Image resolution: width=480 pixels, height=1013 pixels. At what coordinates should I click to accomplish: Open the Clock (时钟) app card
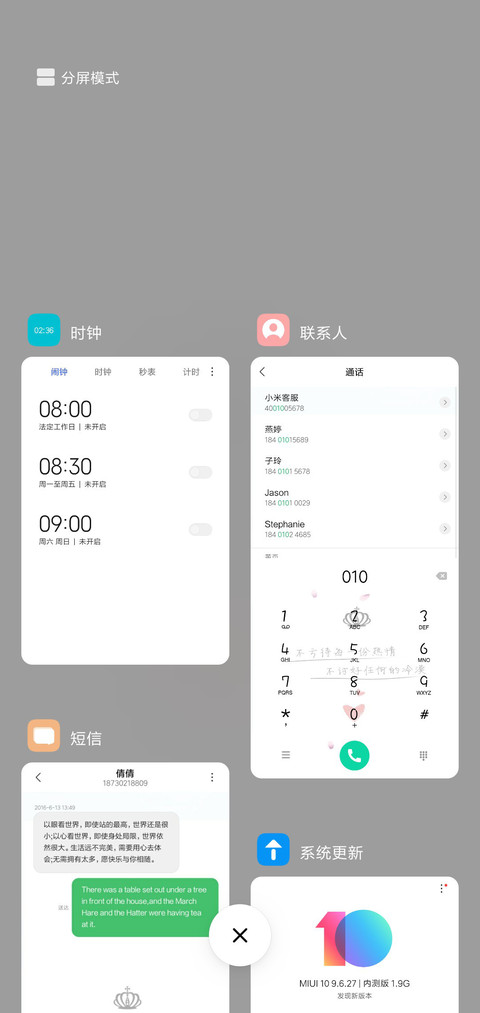click(125, 510)
